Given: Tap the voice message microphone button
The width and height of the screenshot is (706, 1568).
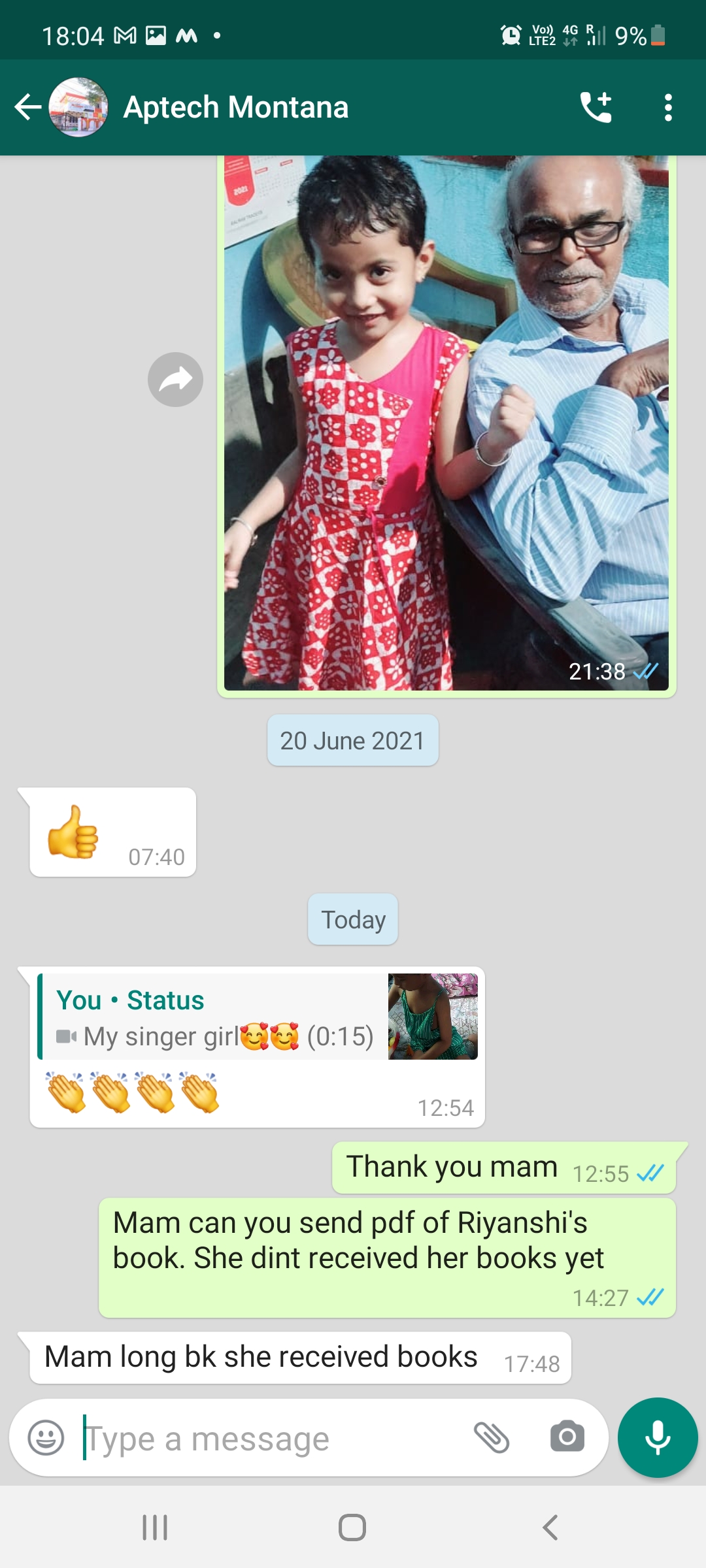Looking at the screenshot, I should (x=658, y=1437).
